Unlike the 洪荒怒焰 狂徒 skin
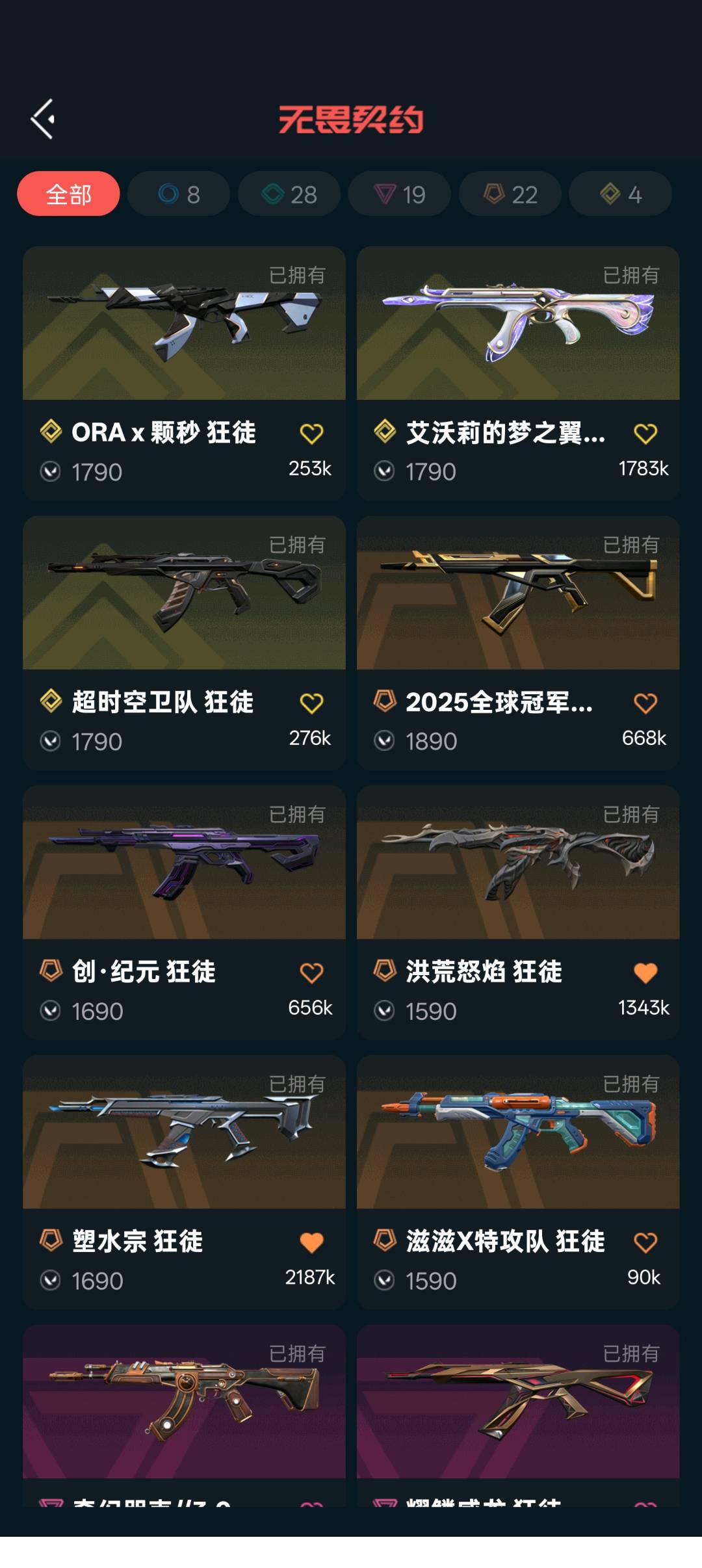 coord(645,973)
